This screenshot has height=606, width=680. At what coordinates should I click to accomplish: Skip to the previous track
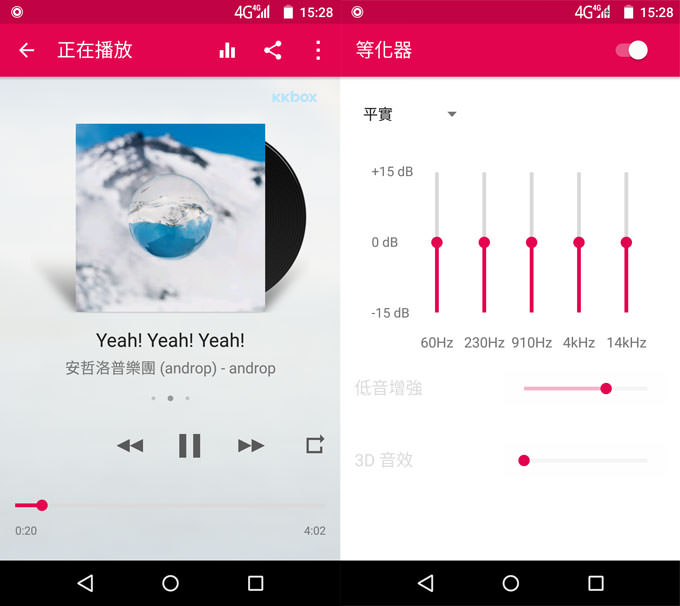click(130, 445)
